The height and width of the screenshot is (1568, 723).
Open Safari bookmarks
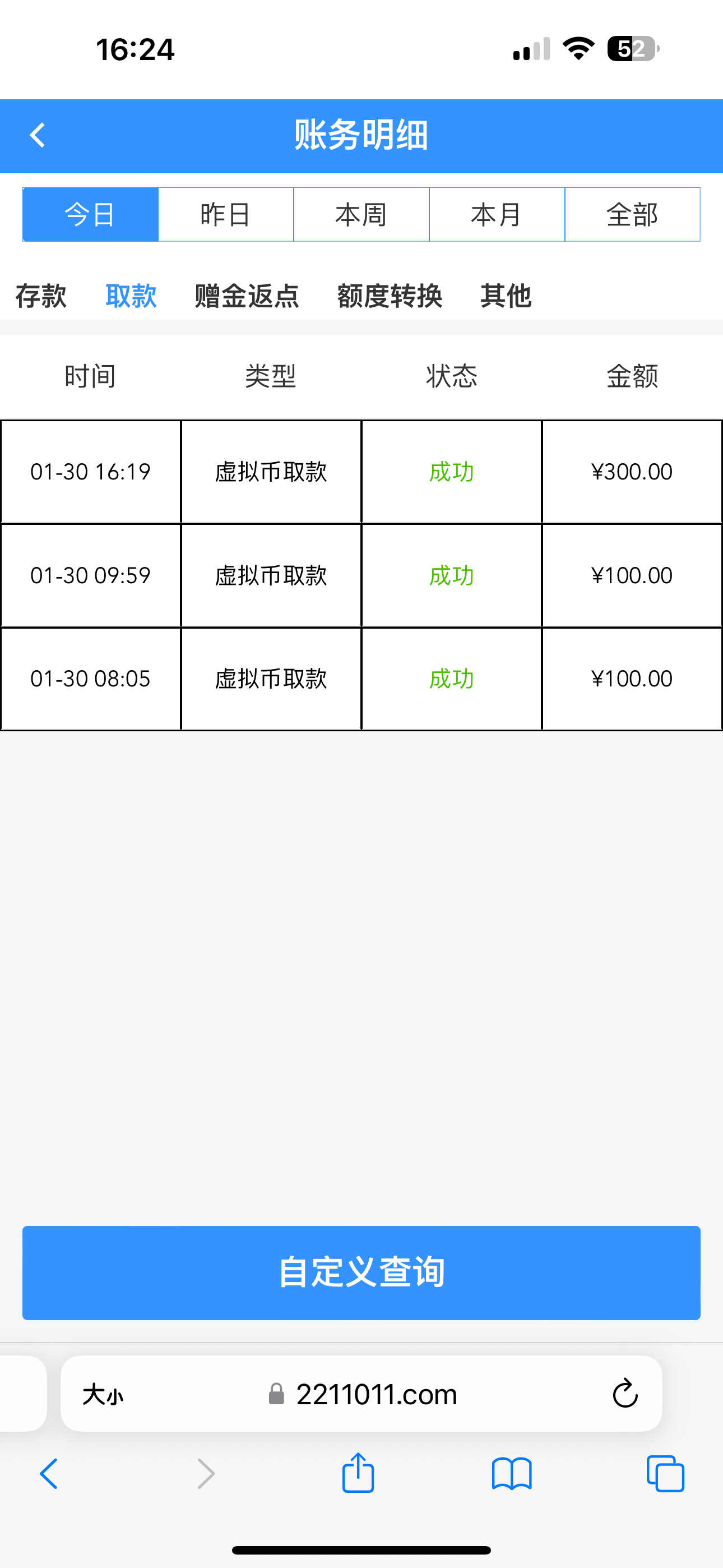tap(512, 1474)
